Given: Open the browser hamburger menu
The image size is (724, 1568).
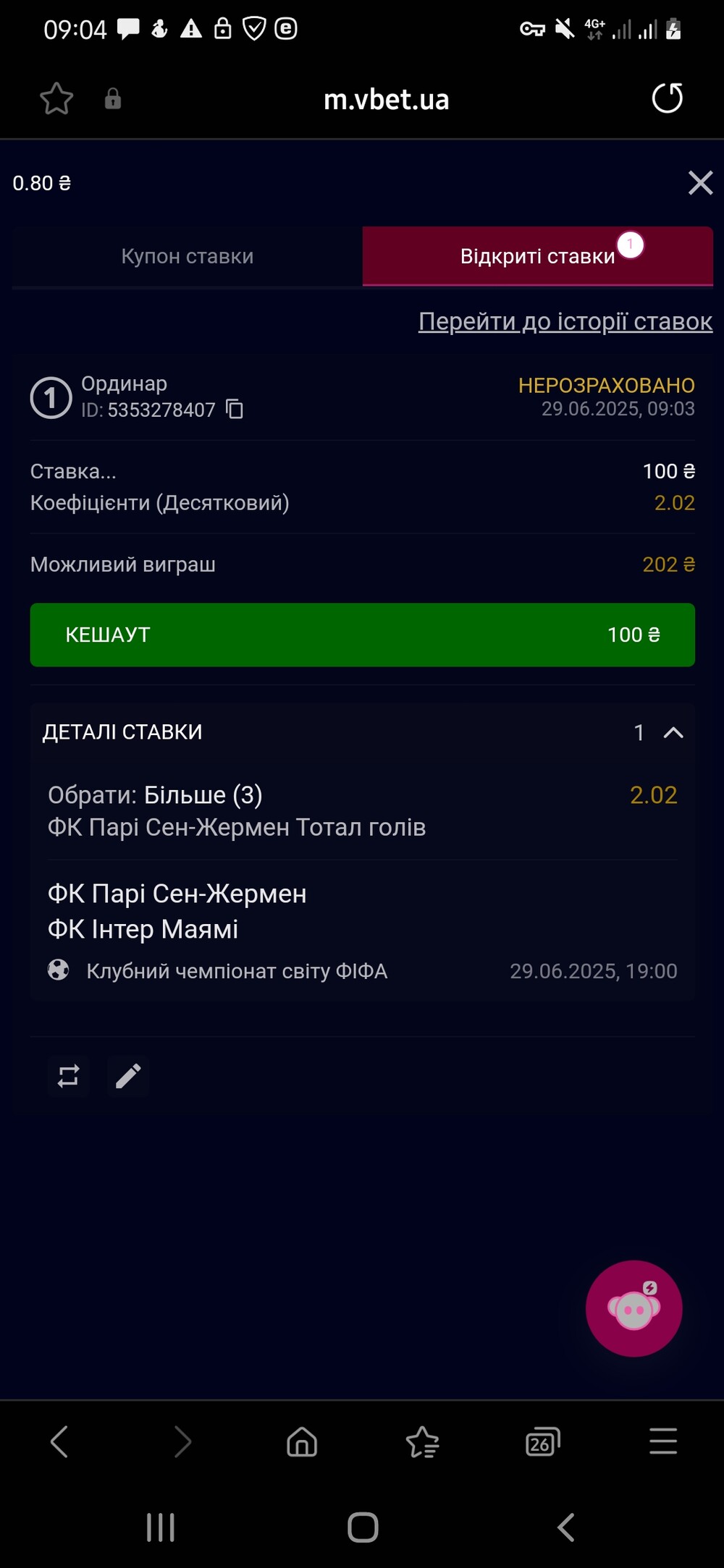Looking at the screenshot, I should (x=663, y=1441).
